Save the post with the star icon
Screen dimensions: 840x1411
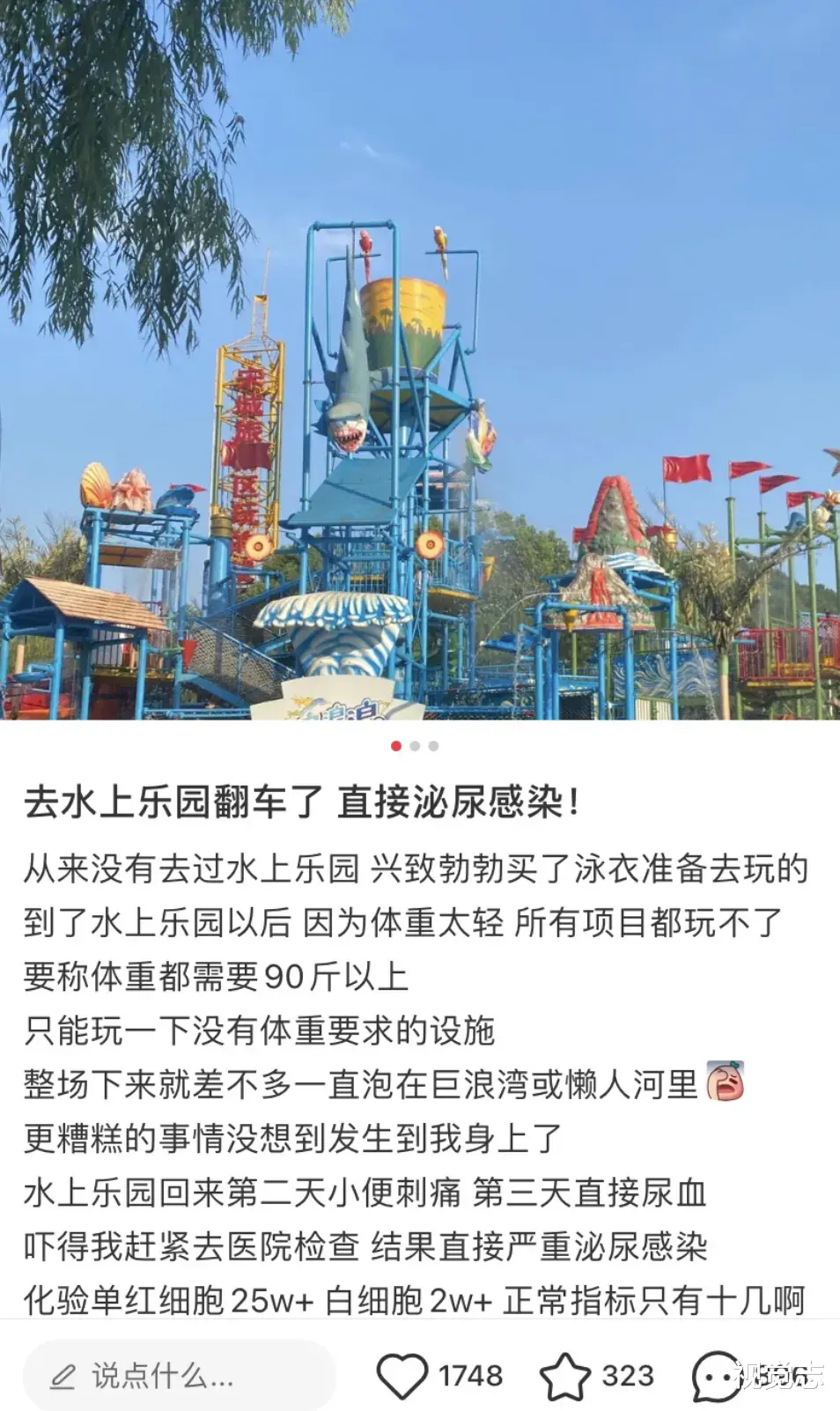(564, 1376)
